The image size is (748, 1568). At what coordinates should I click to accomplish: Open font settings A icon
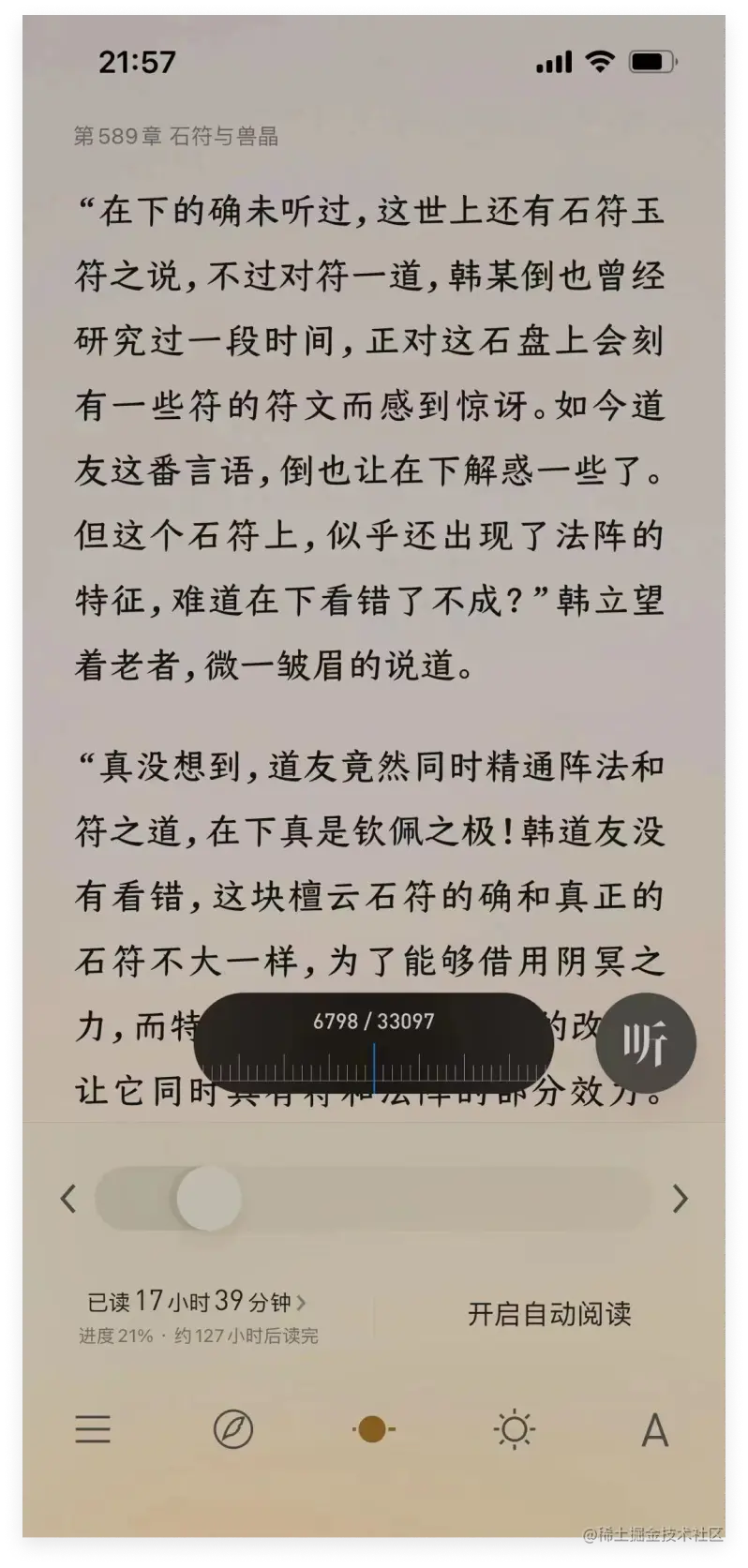pos(654,1429)
